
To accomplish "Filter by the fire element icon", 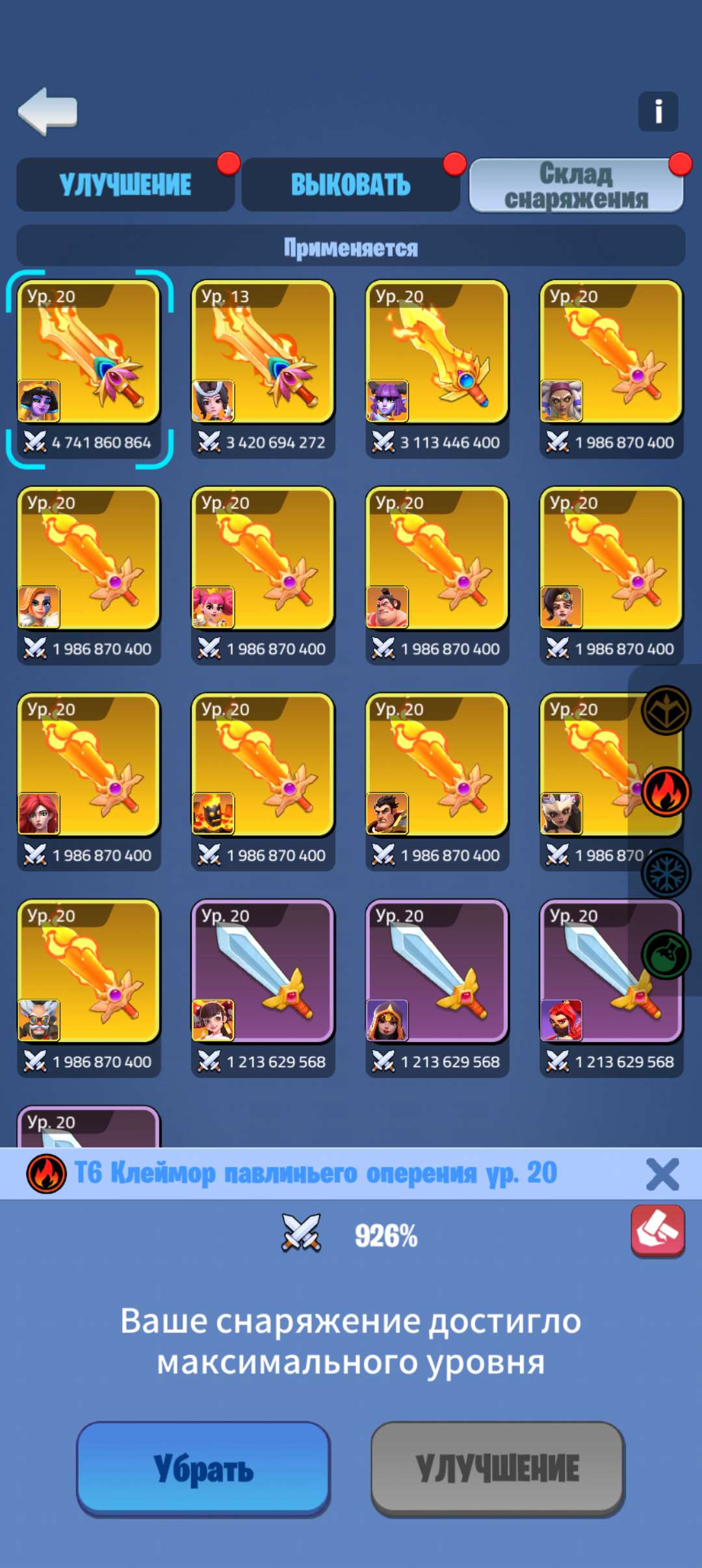I will [666, 792].
